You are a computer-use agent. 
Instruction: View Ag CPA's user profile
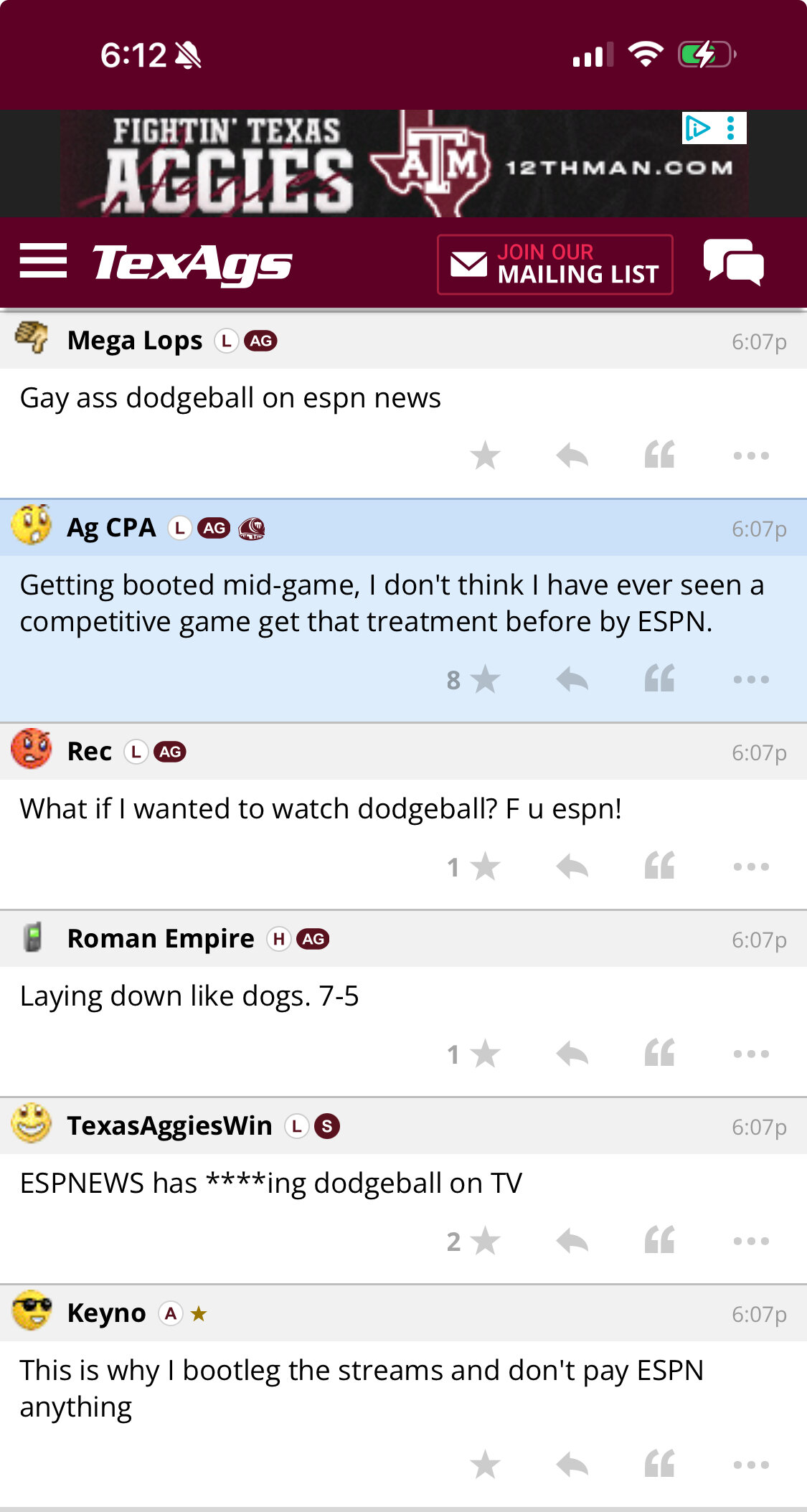click(111, 528)
